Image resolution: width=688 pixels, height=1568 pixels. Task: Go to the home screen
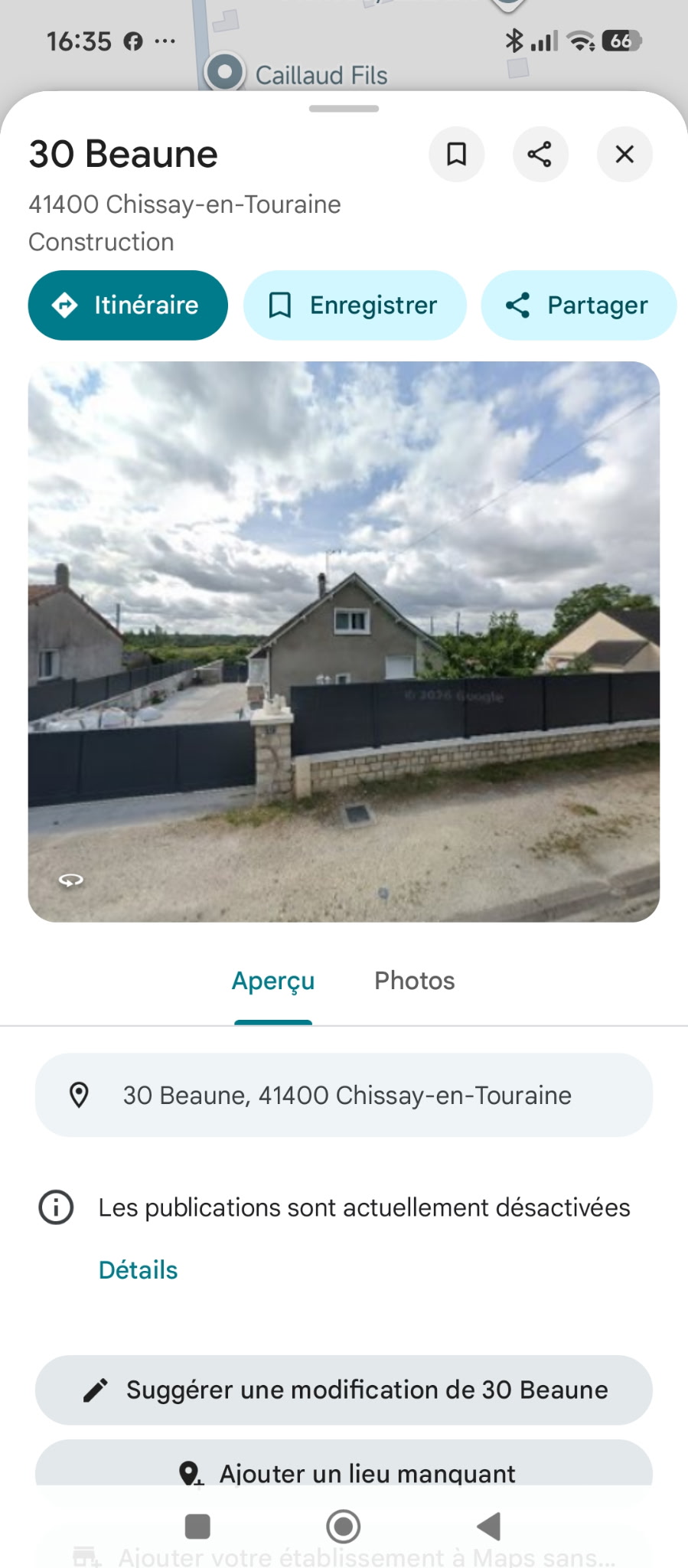click(x=344, y=1526)
